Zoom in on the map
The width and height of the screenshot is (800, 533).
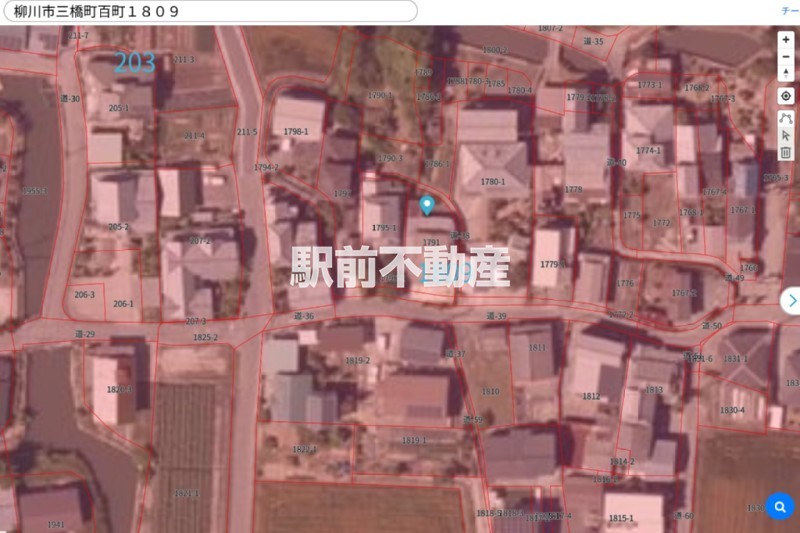tap(786, 39)
